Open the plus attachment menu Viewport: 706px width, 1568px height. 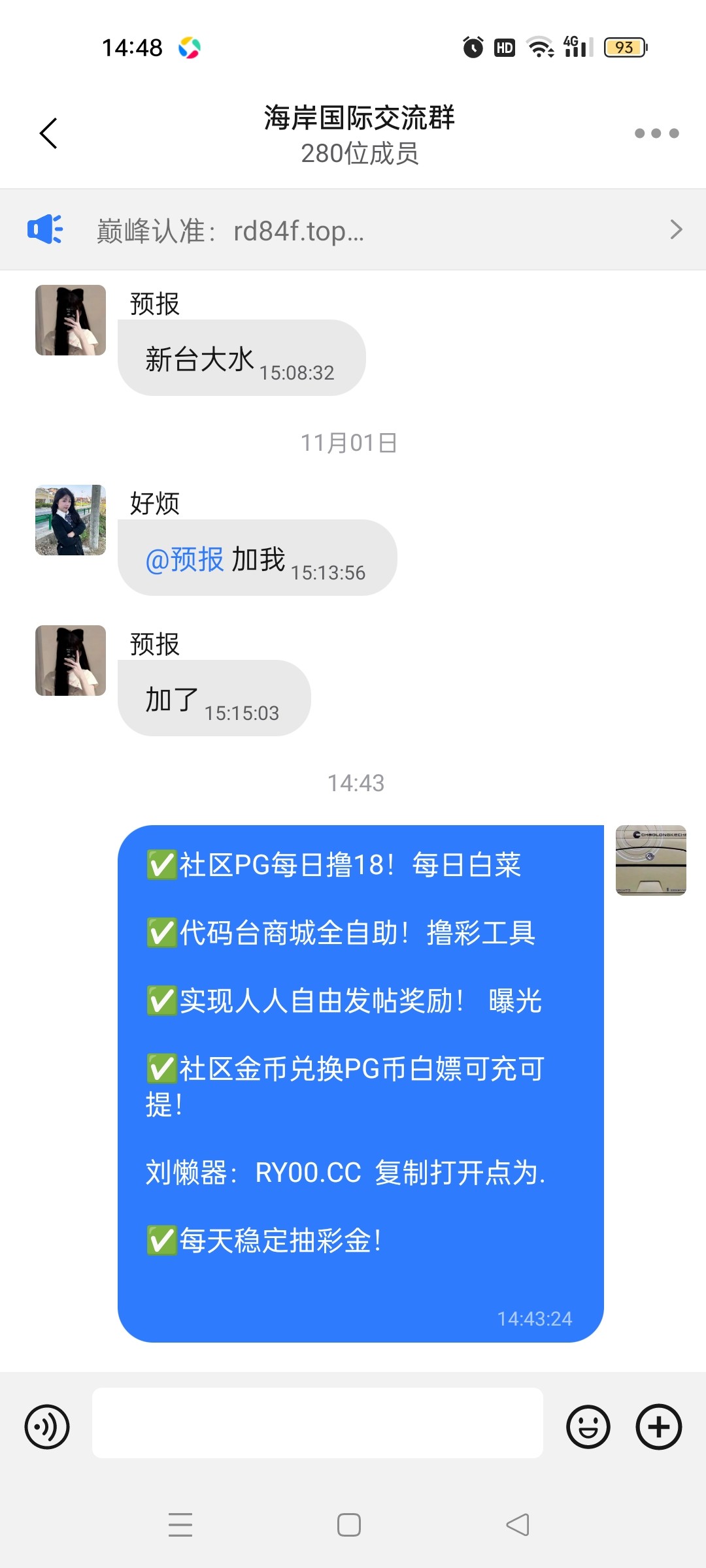coord(658,1427)
